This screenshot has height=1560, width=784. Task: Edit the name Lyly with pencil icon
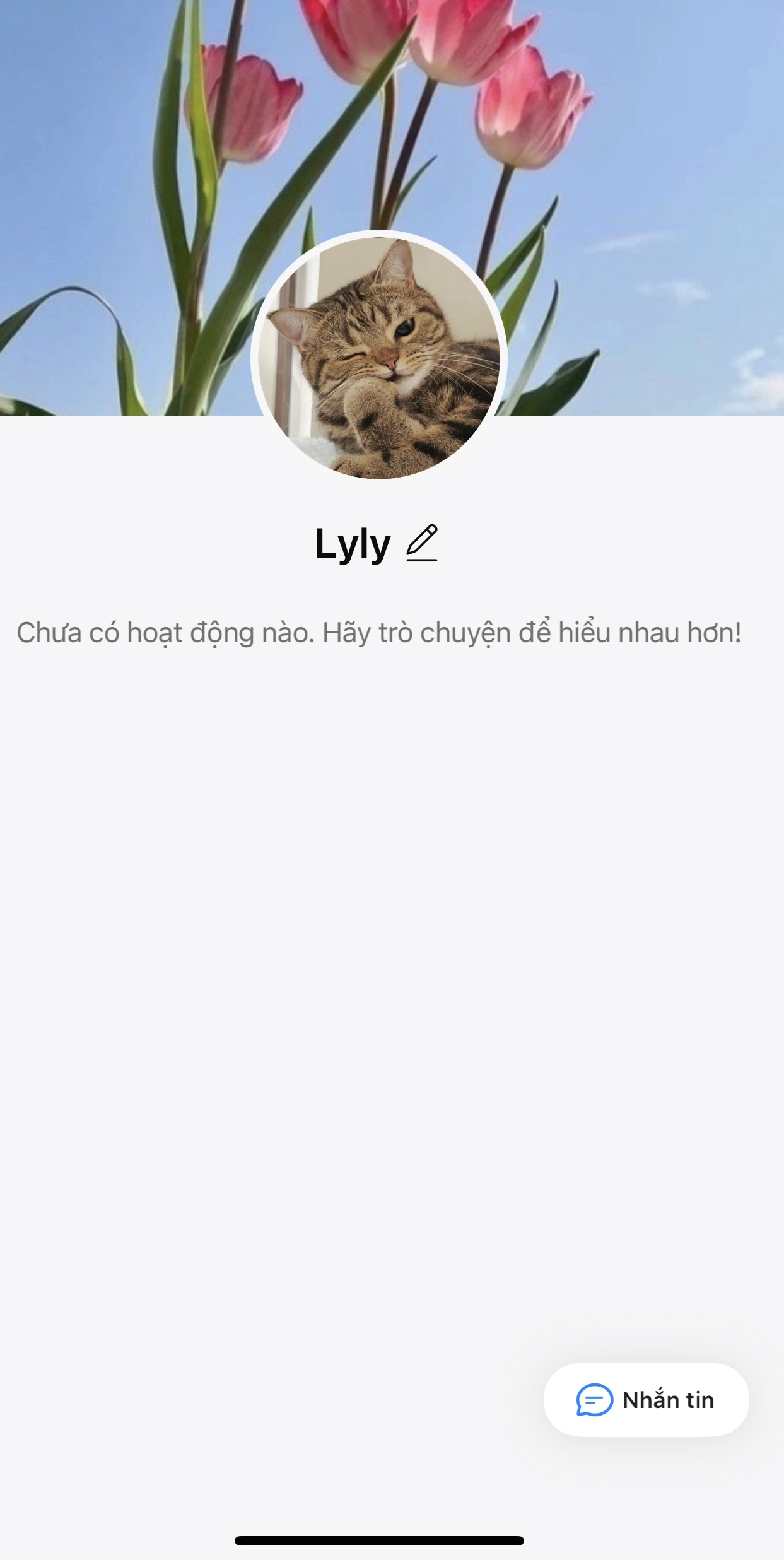tap(421, 543)
